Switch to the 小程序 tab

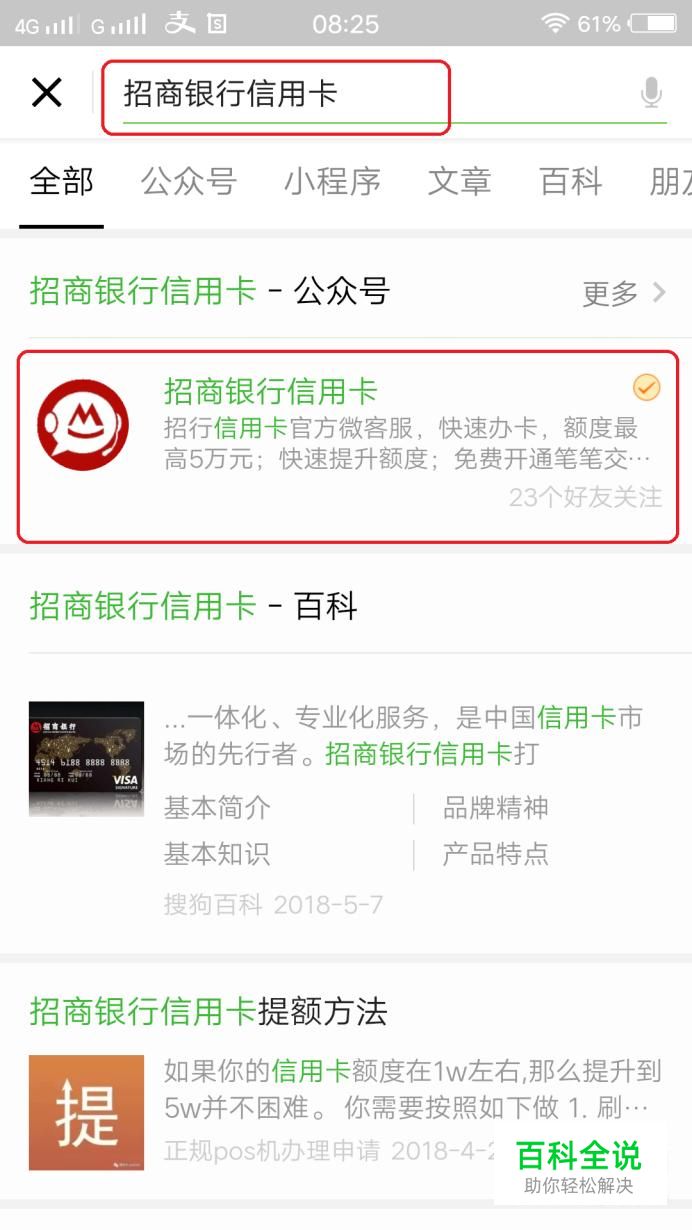[332, 181]
